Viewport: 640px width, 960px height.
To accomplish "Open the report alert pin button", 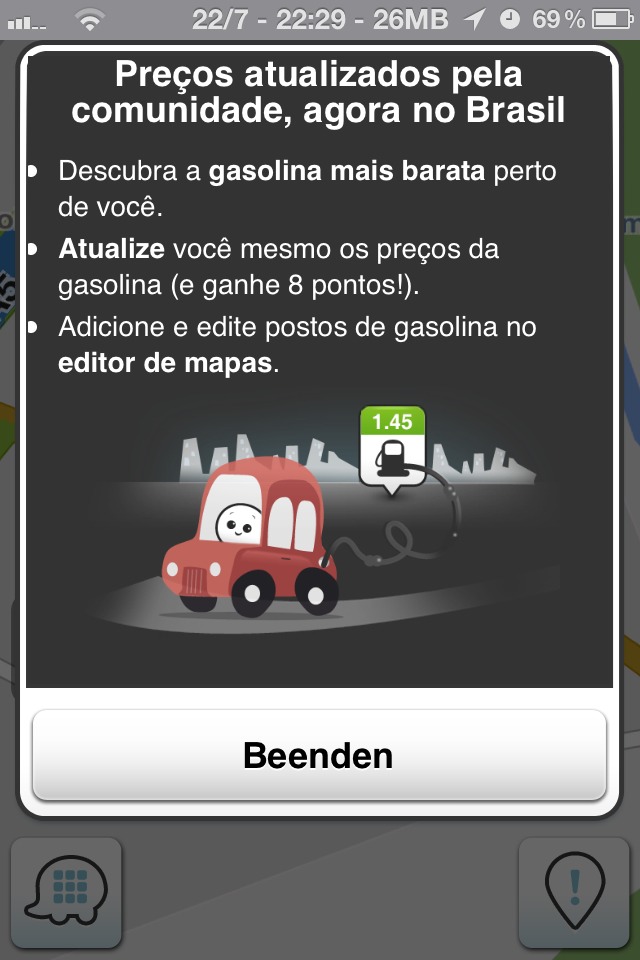I will pyautogui.click(x=574, y=893).
